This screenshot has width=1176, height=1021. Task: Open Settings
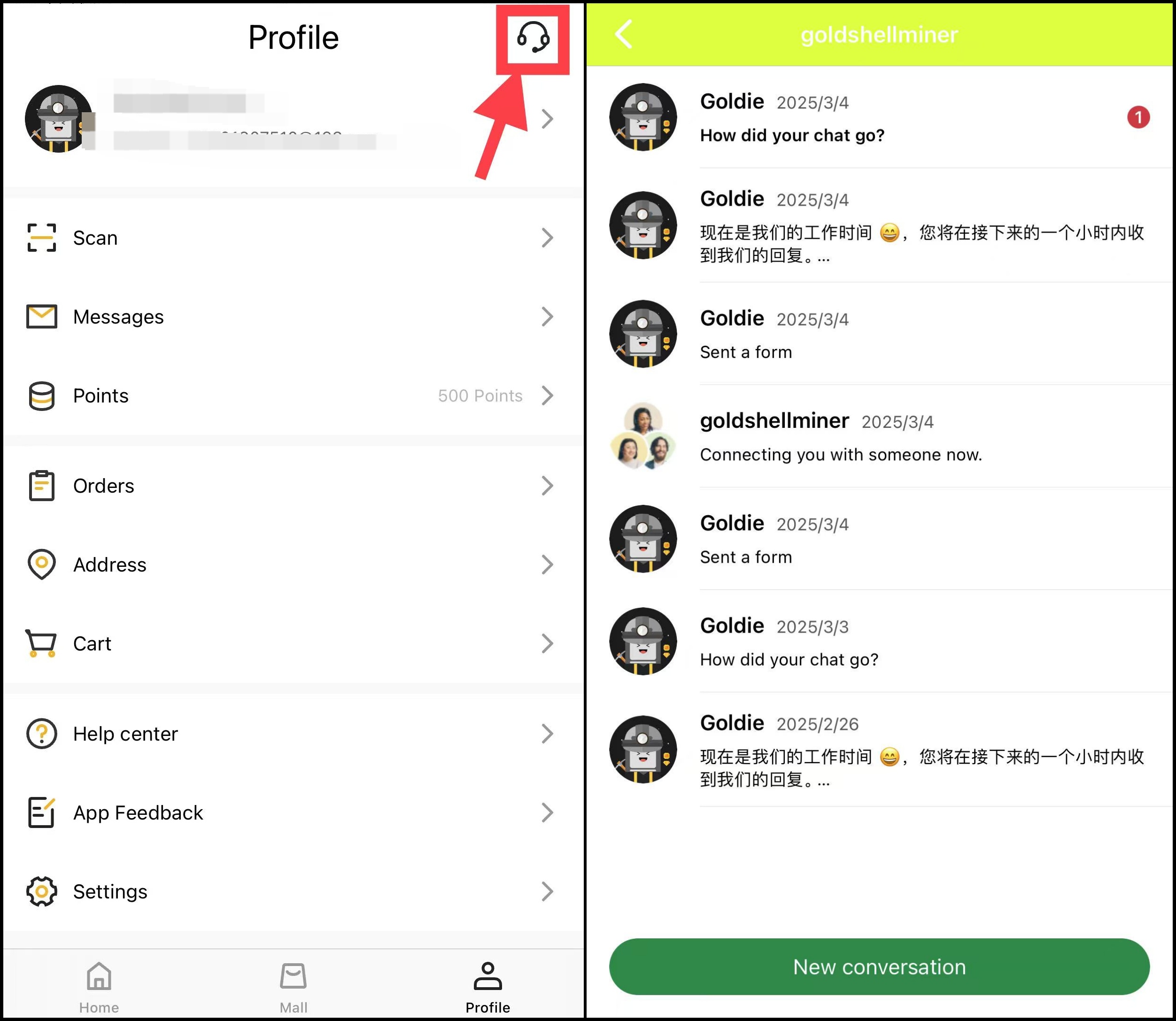(x=291, y=891)
